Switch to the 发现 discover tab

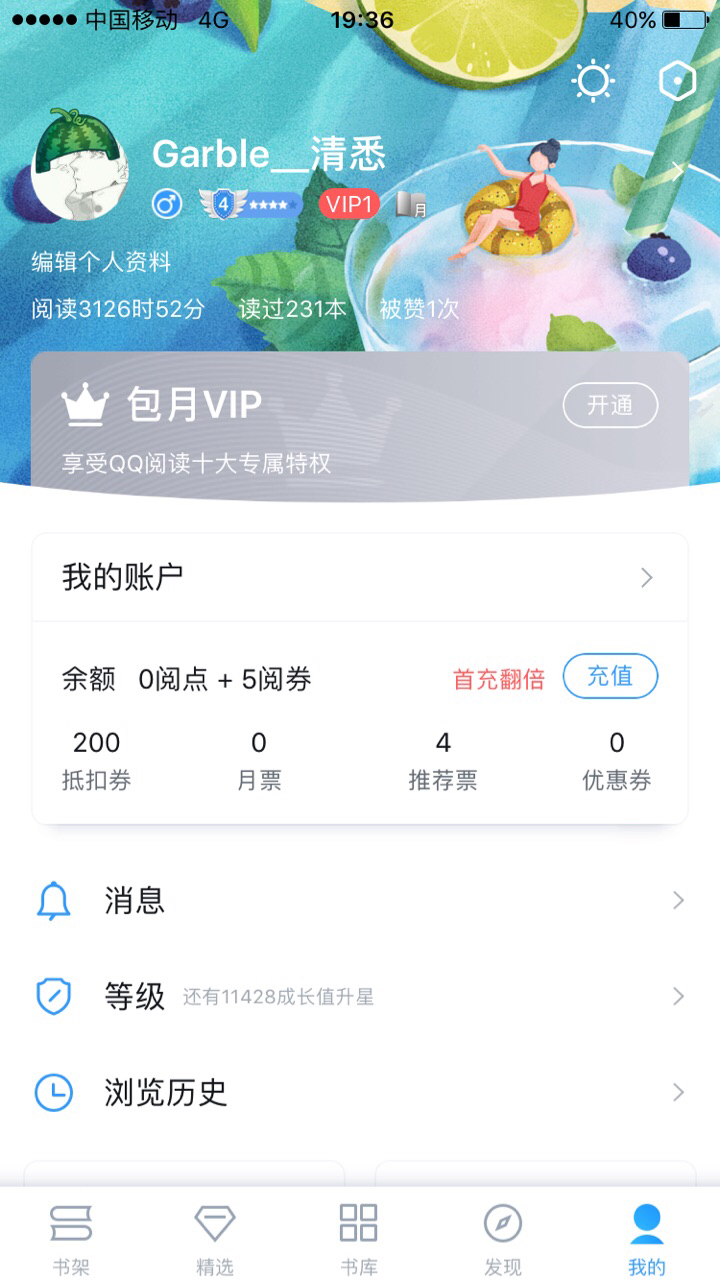click(503, 1238)
